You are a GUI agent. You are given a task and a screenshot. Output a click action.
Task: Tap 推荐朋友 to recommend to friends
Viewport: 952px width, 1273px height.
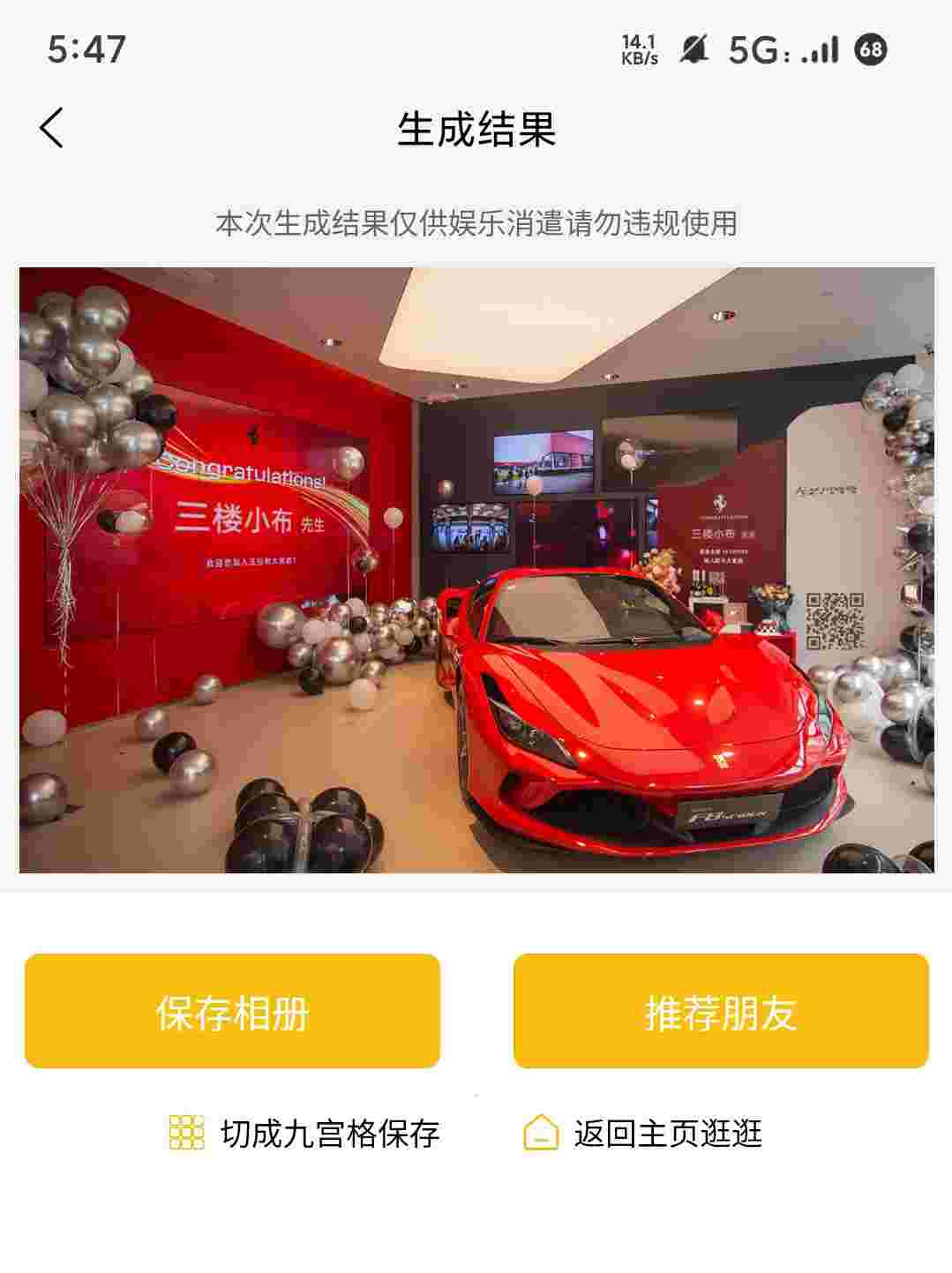721,1011
